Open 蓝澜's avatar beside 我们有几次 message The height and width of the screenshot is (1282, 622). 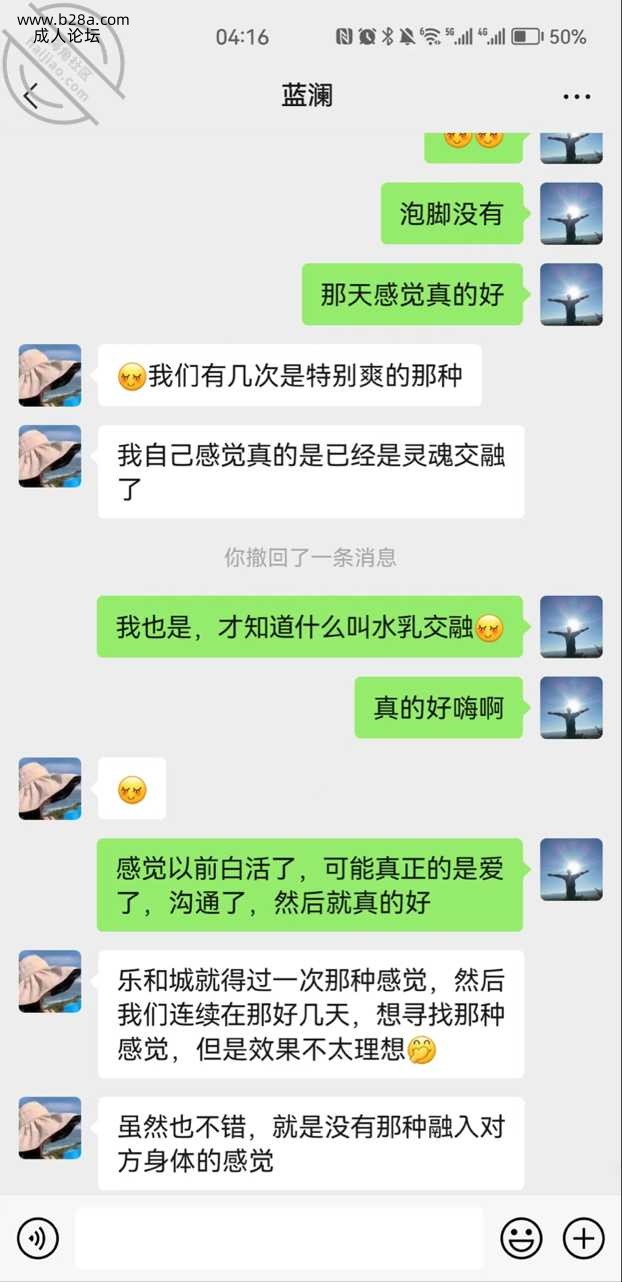pos(50,376)
